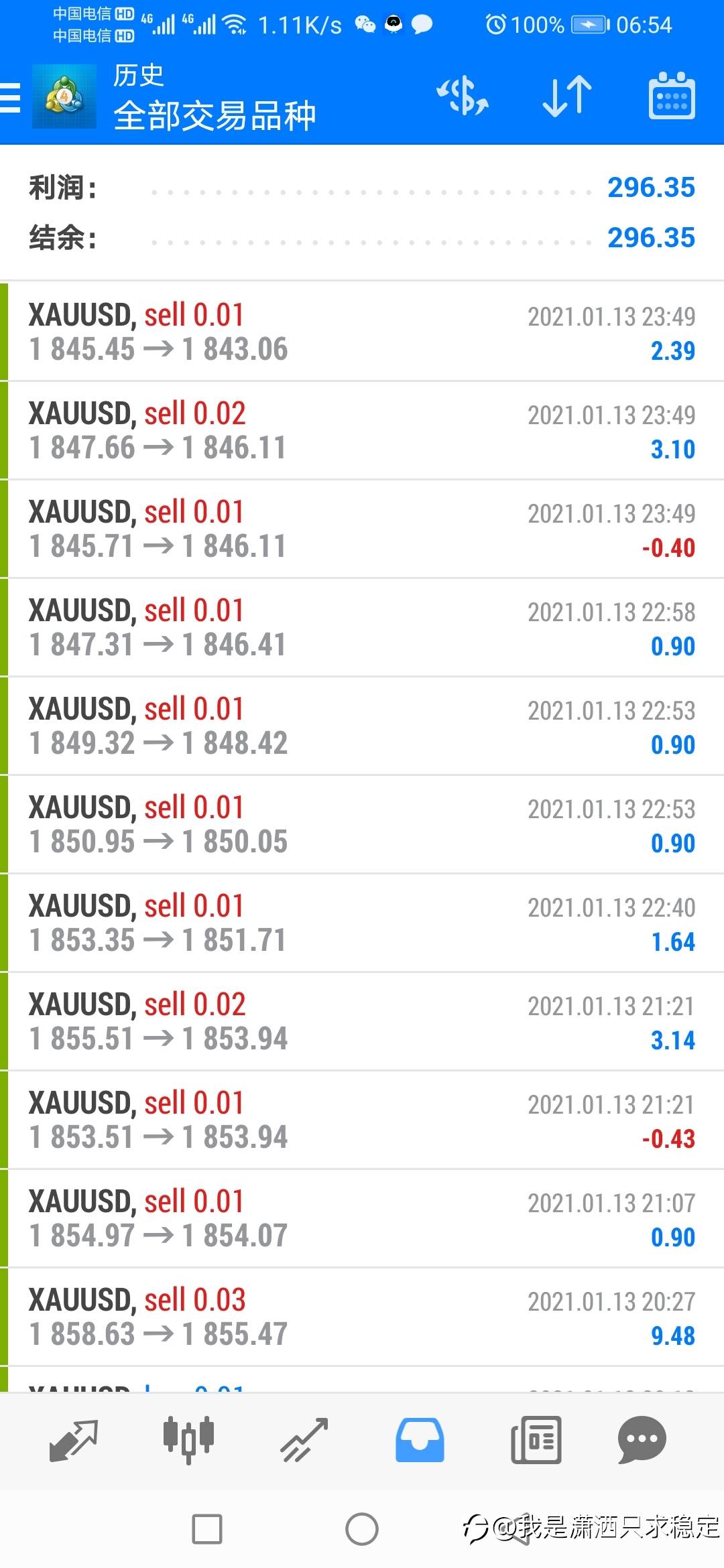
Task: Open the calendar date range picker
Action: (x=671, y=96)
